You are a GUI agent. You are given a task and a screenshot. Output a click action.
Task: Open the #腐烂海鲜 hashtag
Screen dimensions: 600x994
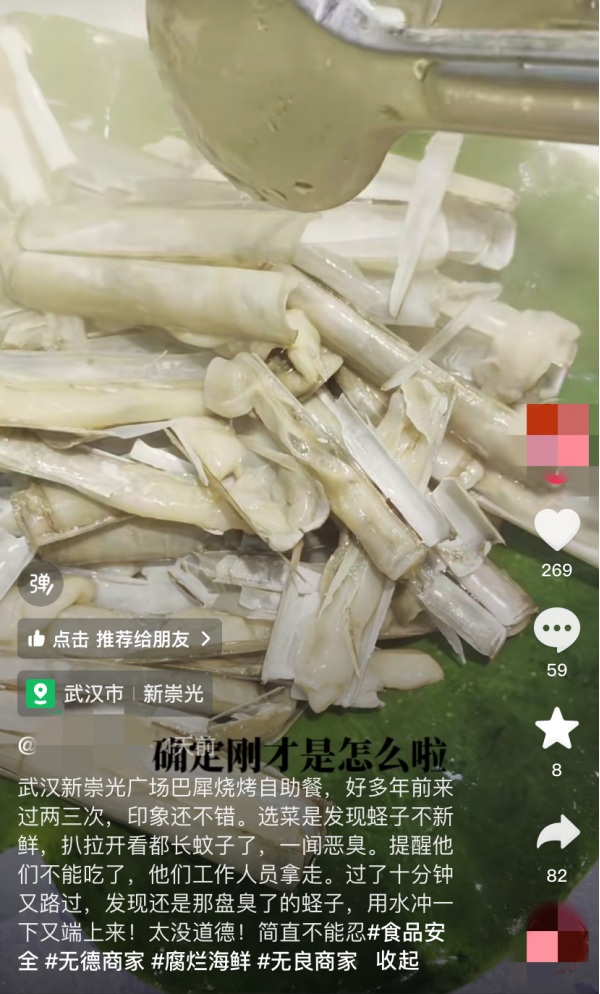(x=199, y=962)
